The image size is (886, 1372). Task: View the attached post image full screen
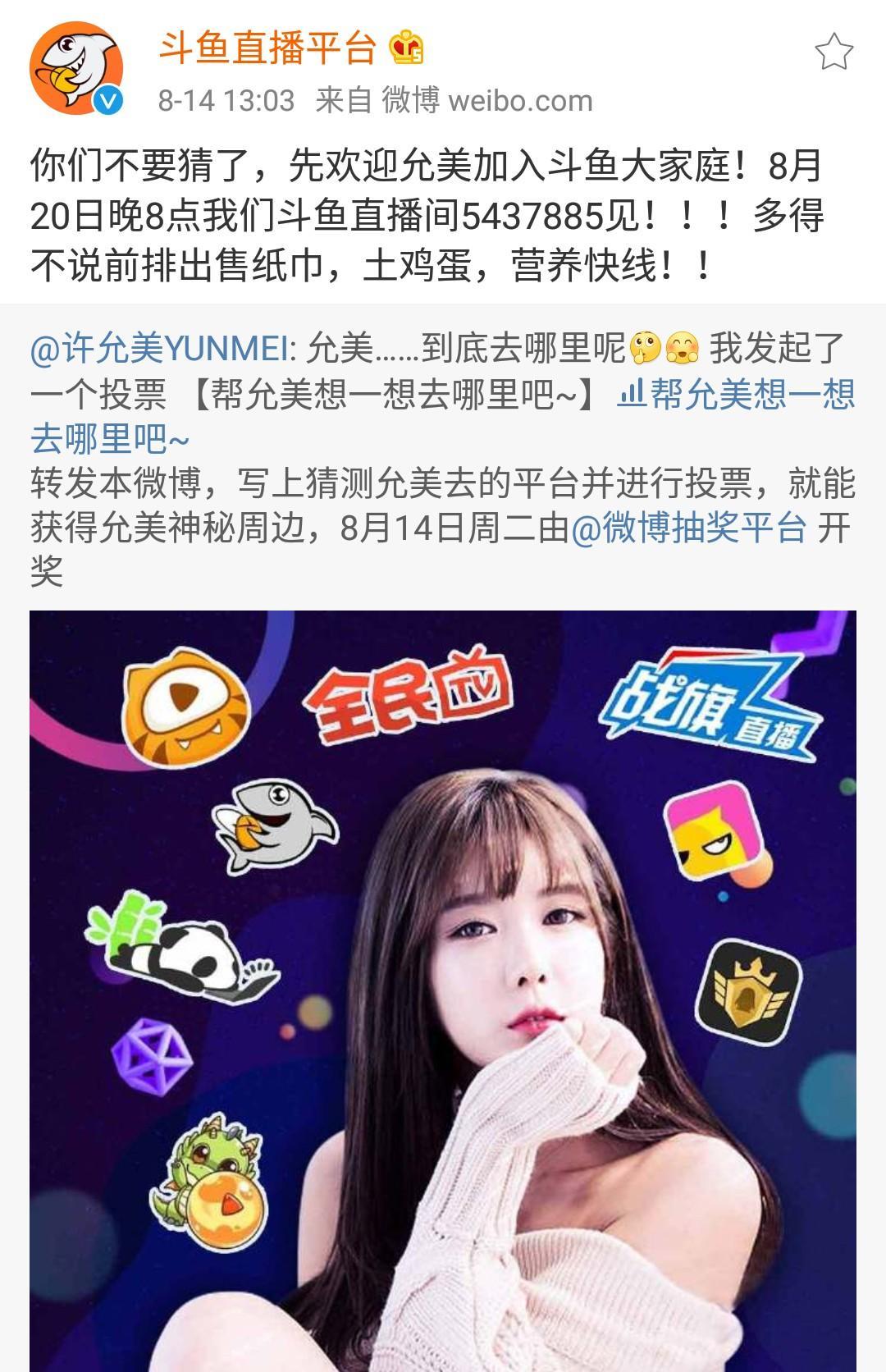point(443,985)
